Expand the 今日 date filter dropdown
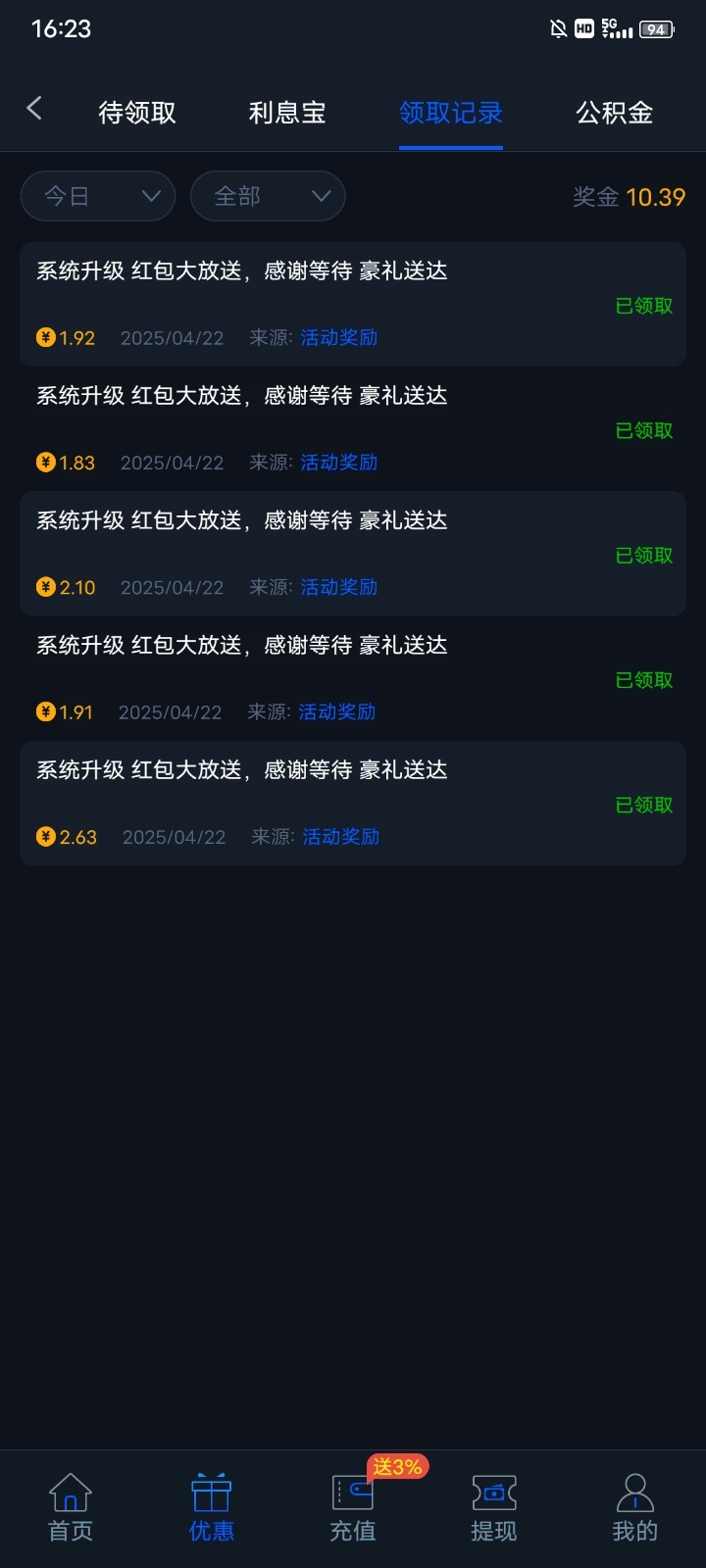 pos(98,196)
